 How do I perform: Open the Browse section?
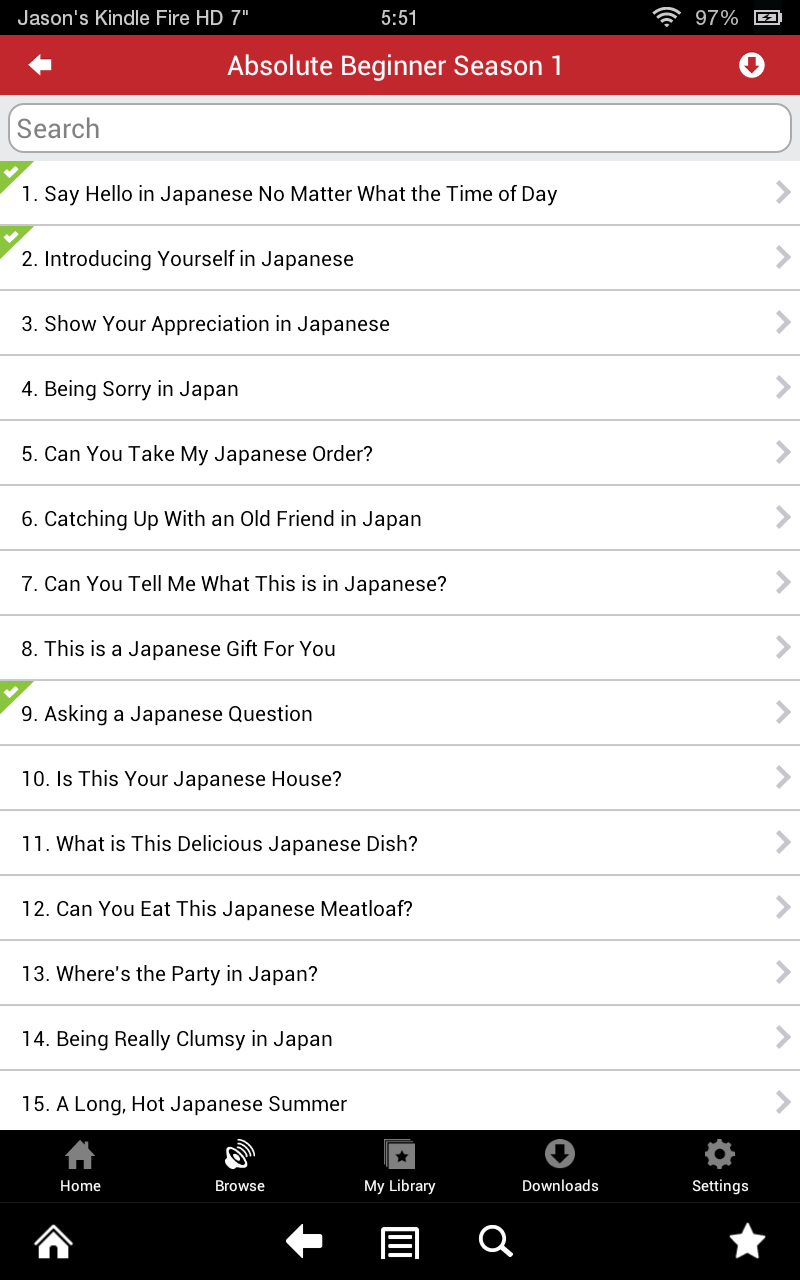click(239, 1165)
